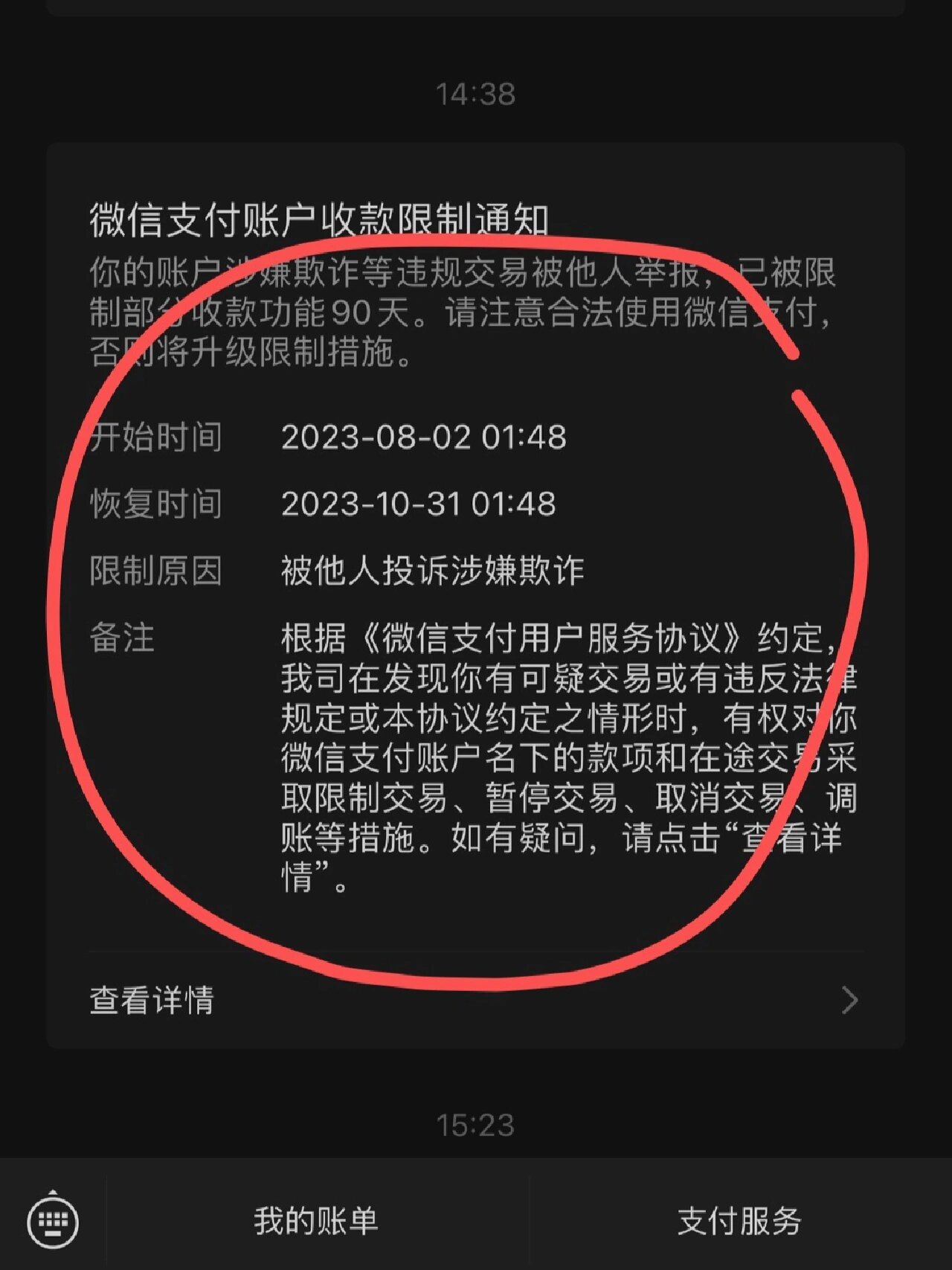Click the 查看详情 row at card bottom

click(x=476, y=1002)
